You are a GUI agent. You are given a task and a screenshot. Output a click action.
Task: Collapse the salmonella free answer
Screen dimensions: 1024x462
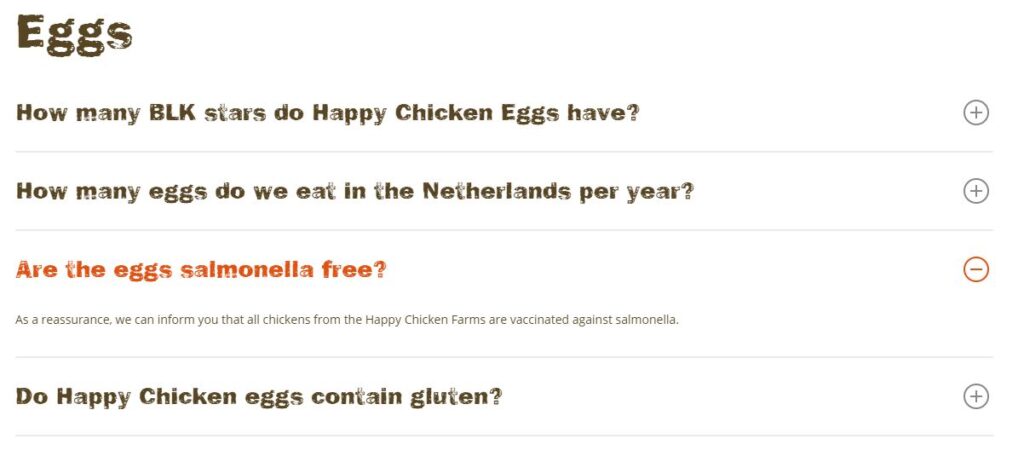[976, 269]
